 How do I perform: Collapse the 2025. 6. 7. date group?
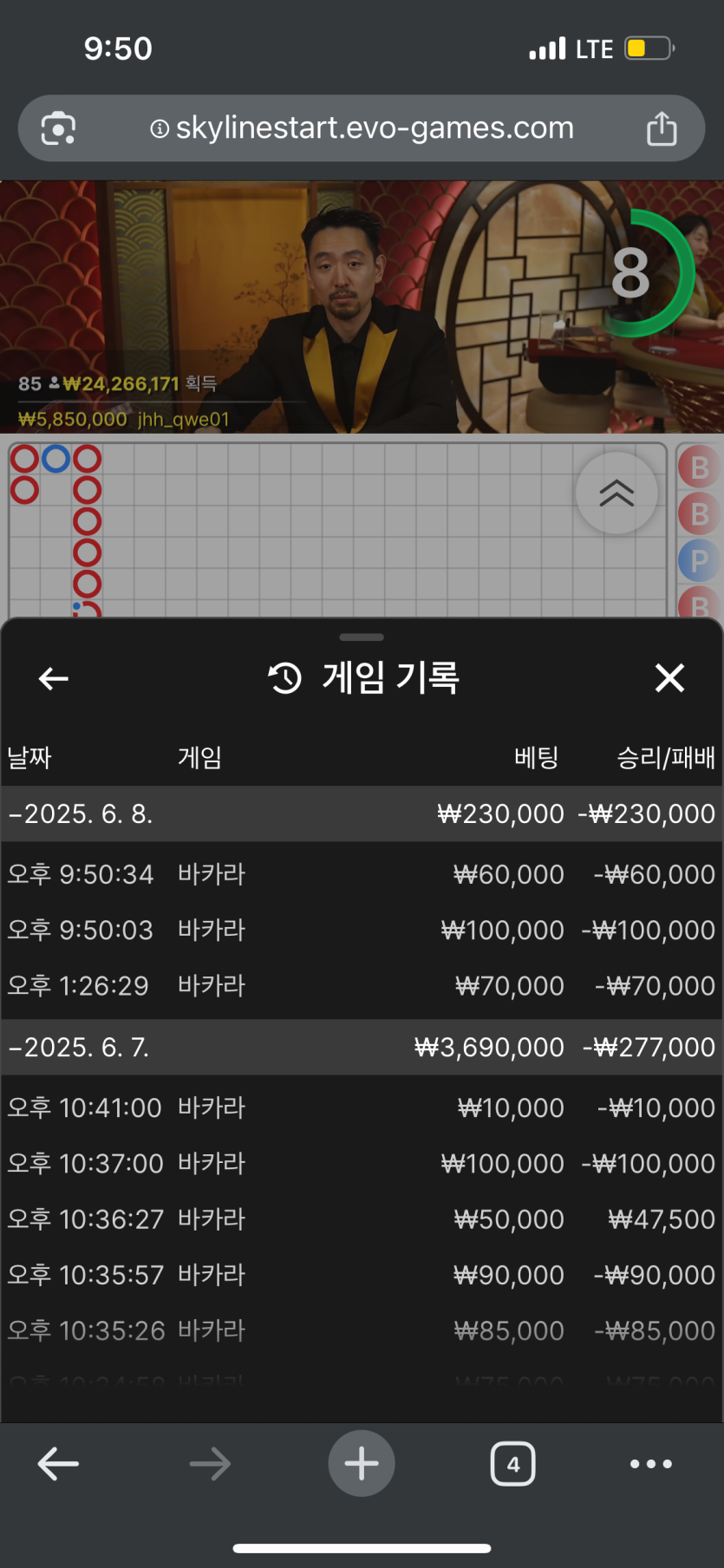point(79,1048)
